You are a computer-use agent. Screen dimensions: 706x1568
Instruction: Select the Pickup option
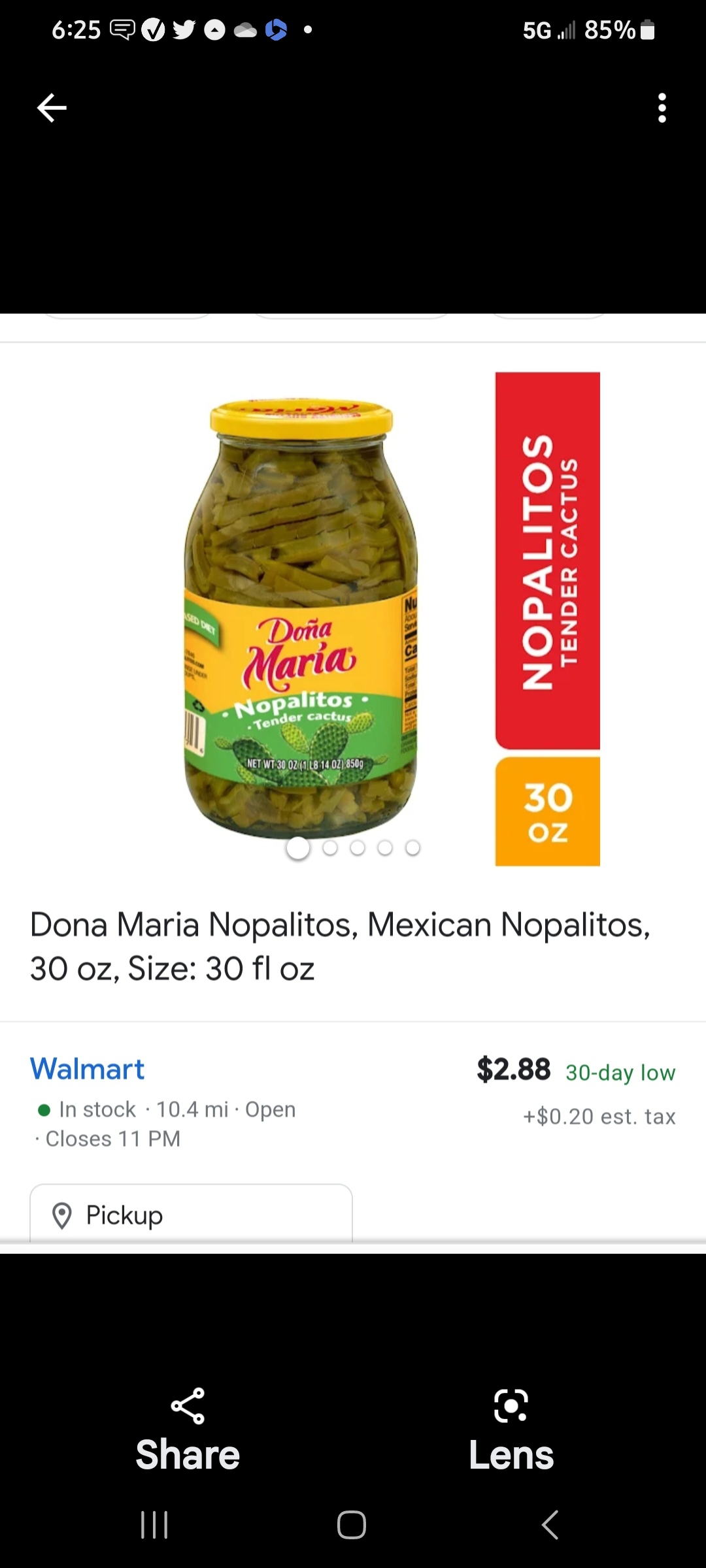(x=191, y=1215)
